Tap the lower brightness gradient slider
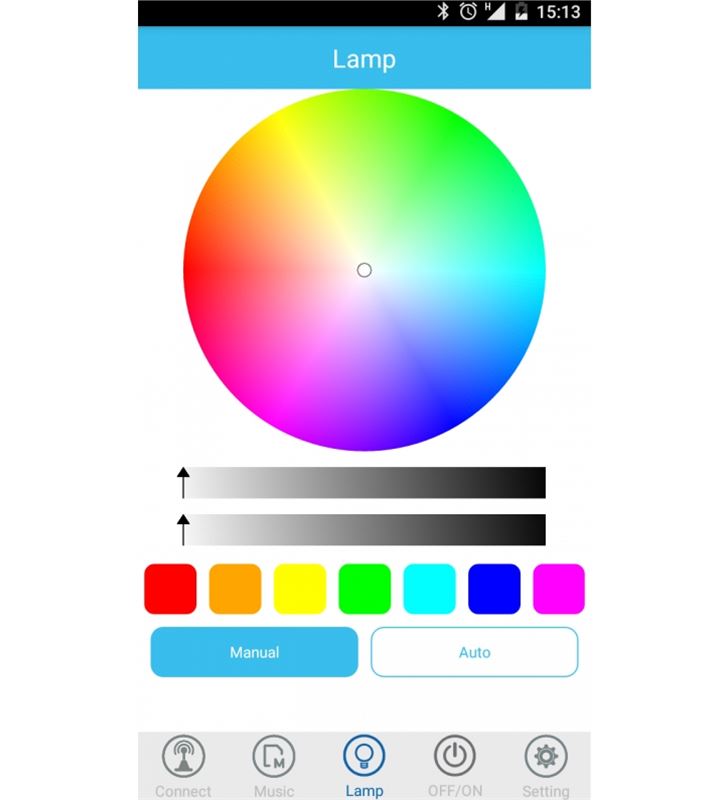 tap(365, 530)
